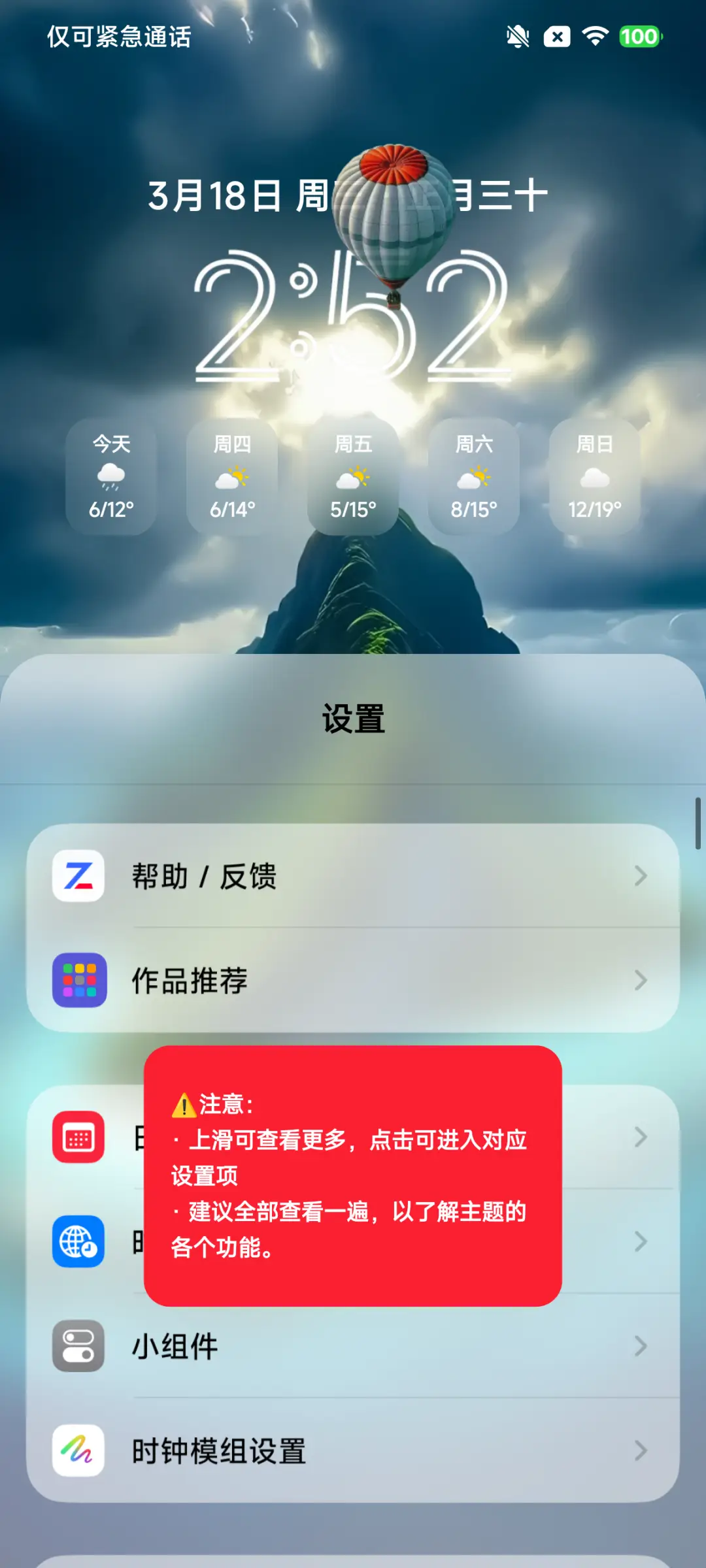The height and width of the screenshot is (1568, 706).
Task: Open the 时钟模组设置 colorful clock icon
Action: [78, 1452]
